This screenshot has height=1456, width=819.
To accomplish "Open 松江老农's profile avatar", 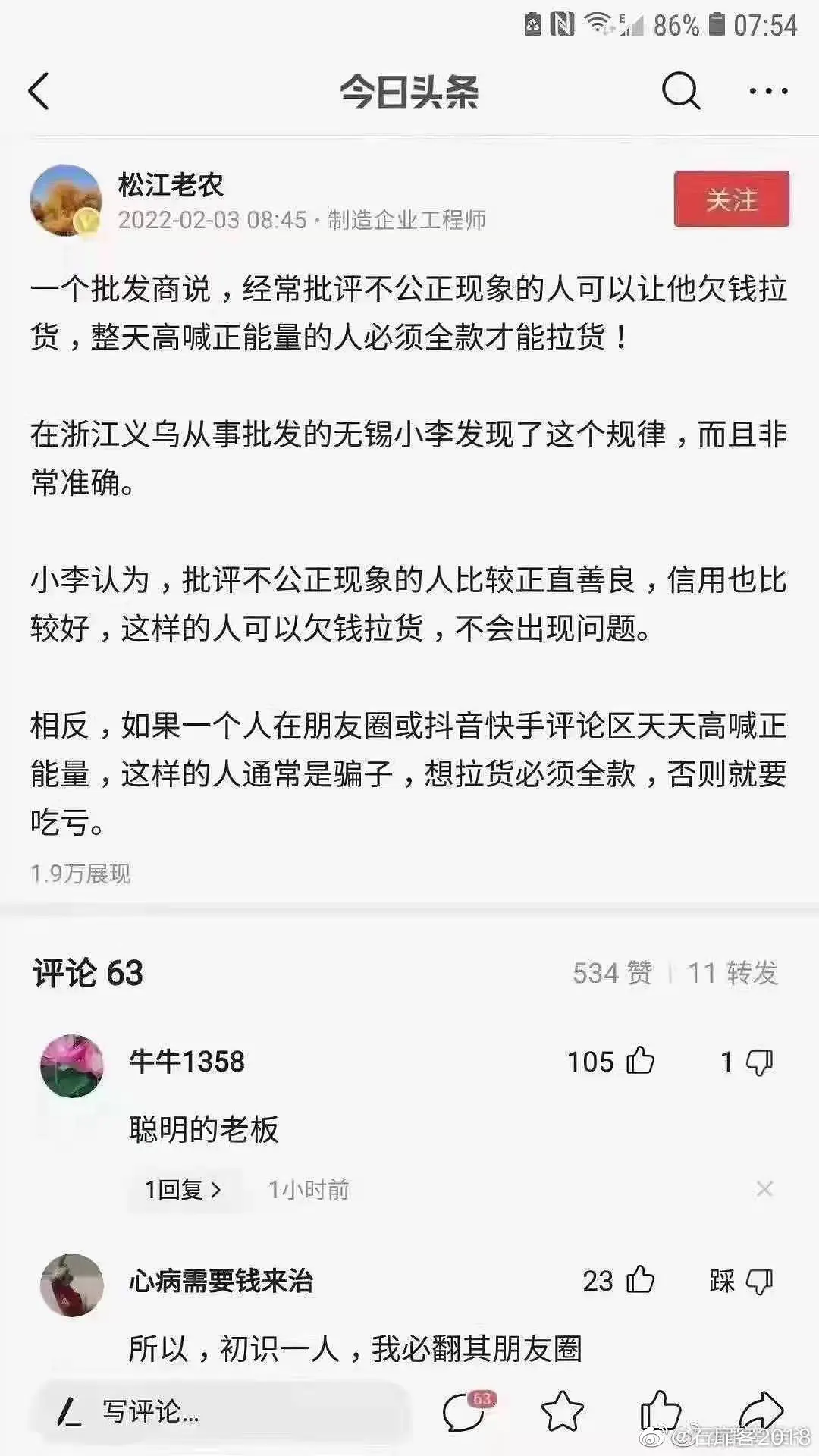I will coord(66,200).
